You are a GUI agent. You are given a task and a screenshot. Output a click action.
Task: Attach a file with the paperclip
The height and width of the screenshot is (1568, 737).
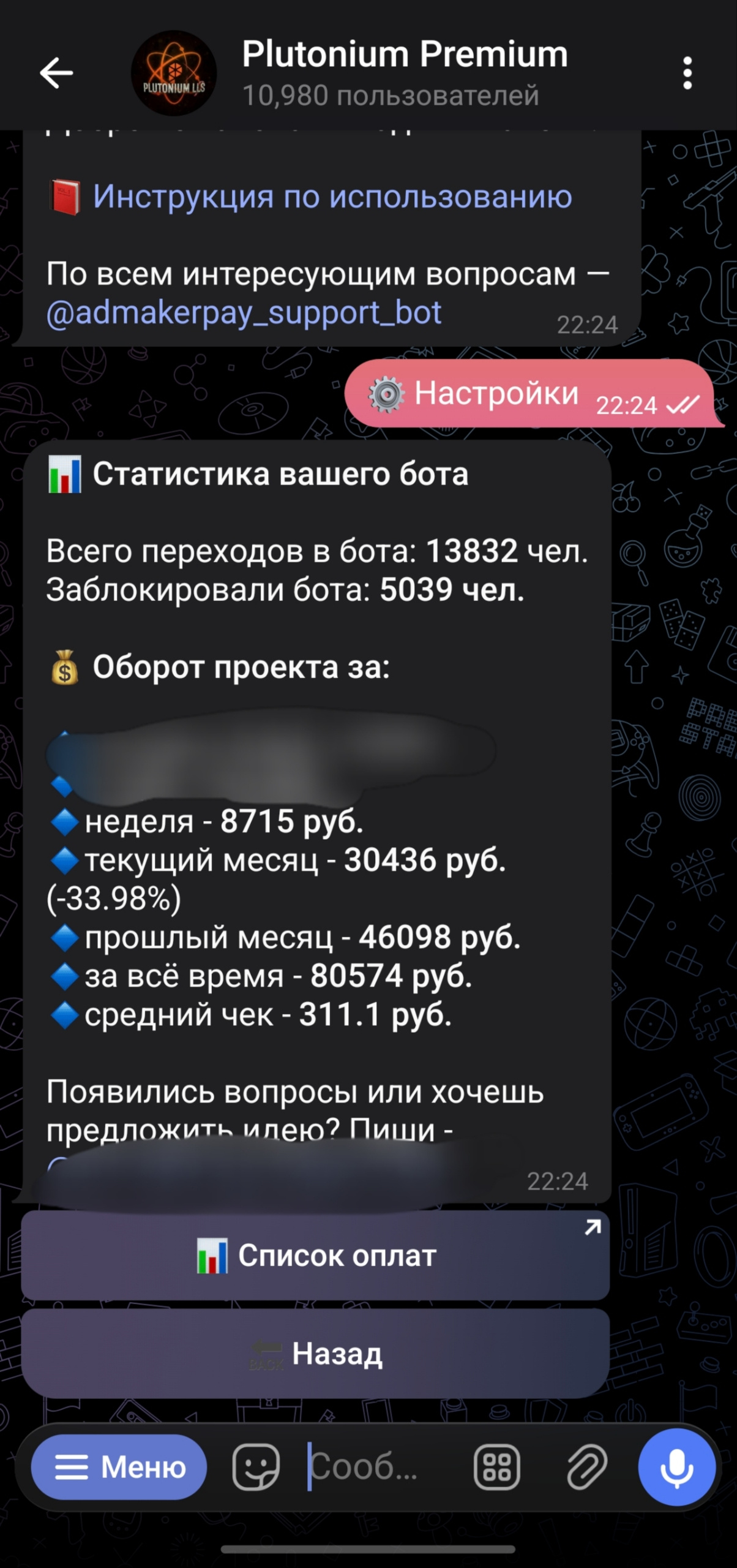(586, 1467)
